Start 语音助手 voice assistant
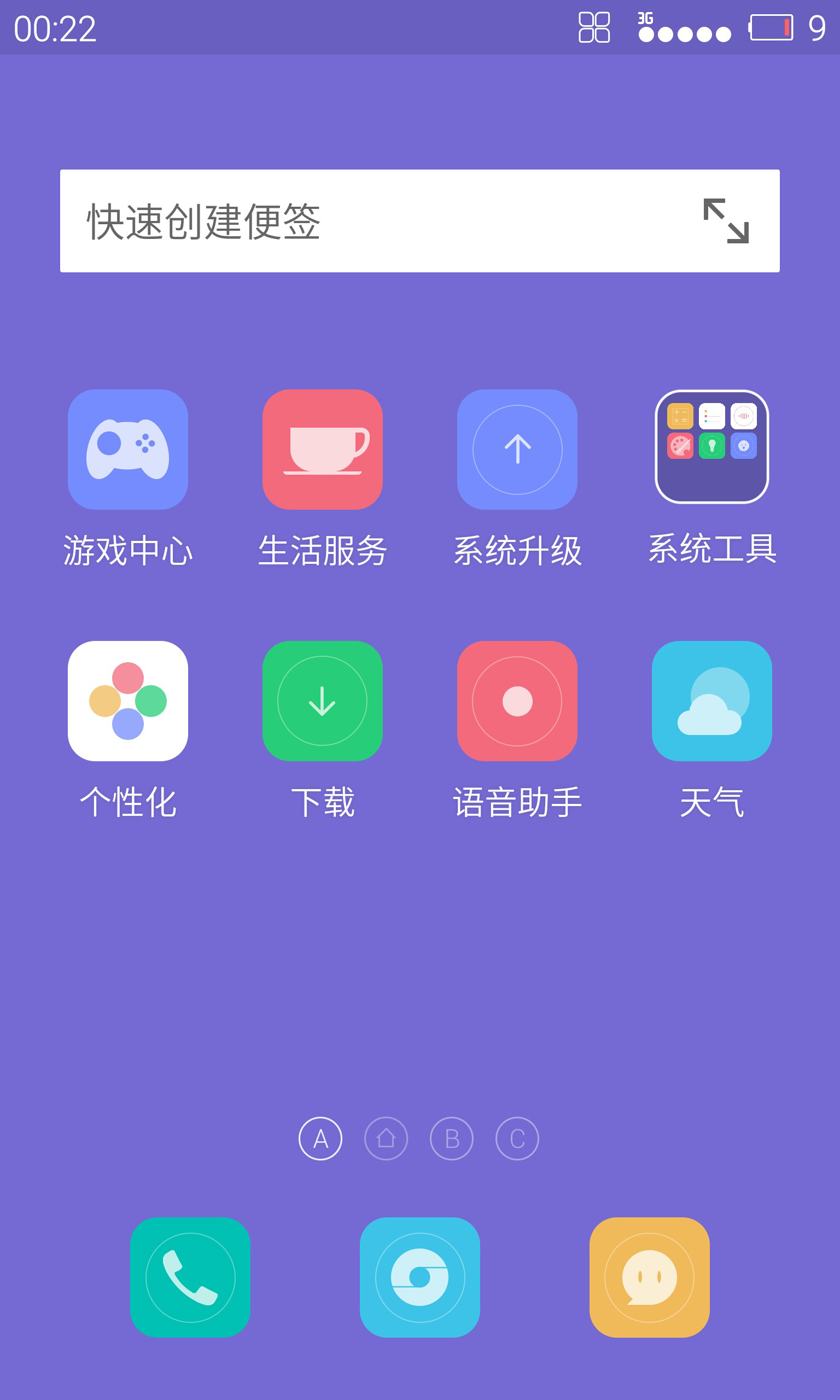 click(517, 701)
